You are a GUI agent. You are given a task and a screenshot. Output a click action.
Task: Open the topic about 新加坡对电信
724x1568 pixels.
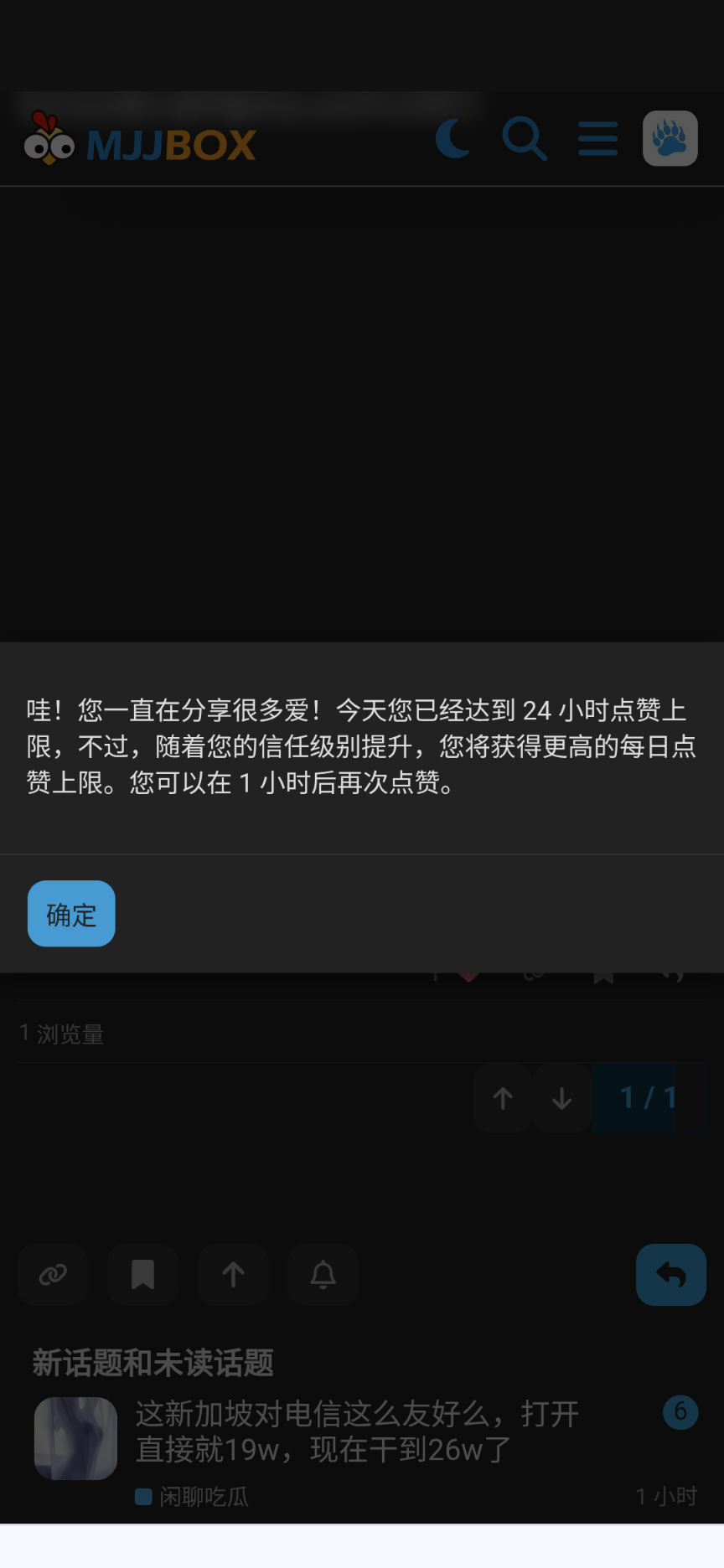click(357, 1431)
